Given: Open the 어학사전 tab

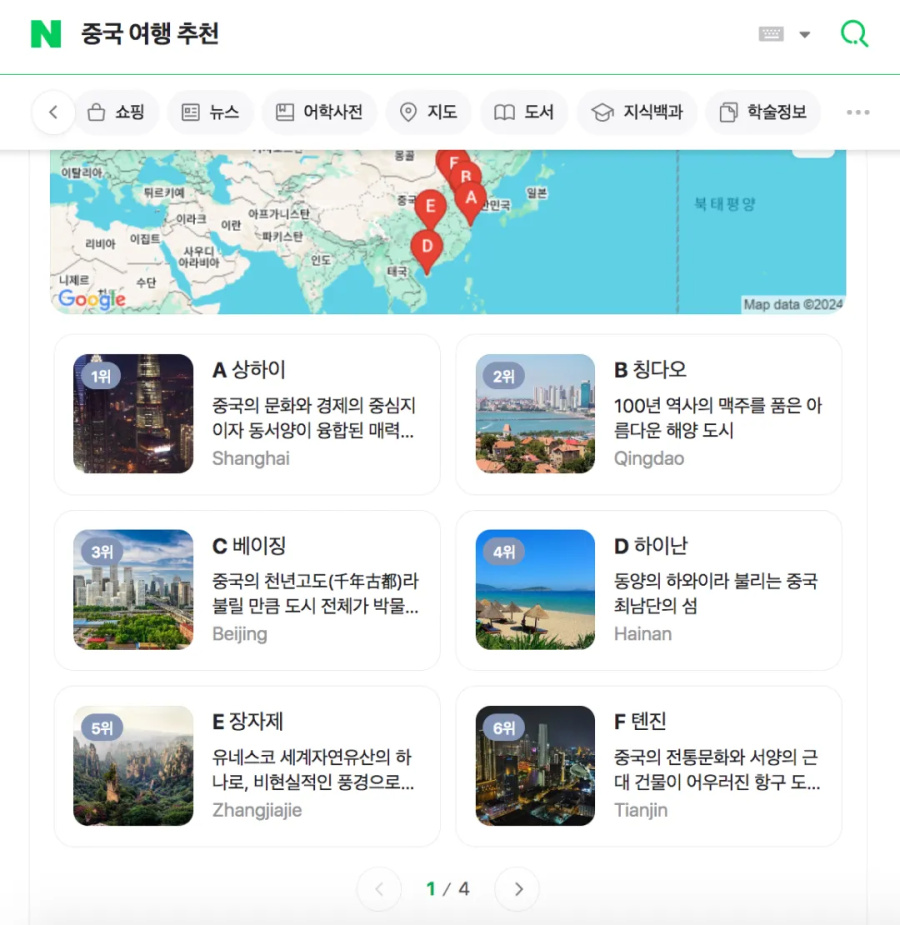Looking at the screenshot, I should click(319, 112).
